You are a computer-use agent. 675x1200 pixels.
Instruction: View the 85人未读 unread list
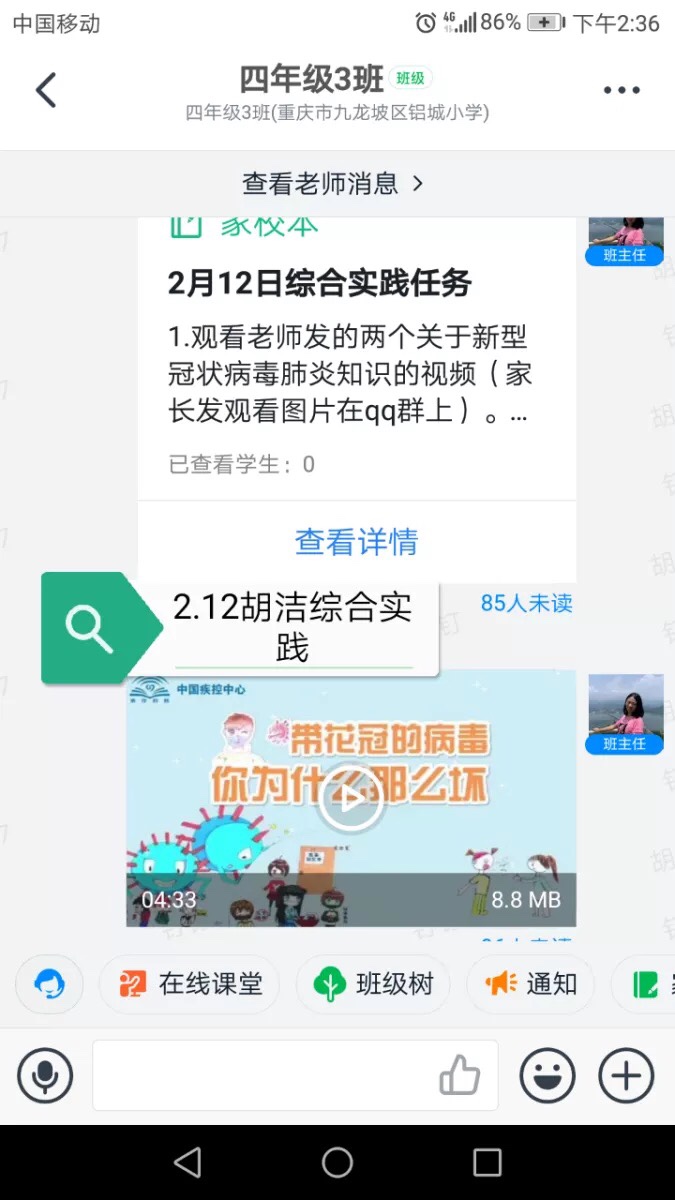[526, 603]
